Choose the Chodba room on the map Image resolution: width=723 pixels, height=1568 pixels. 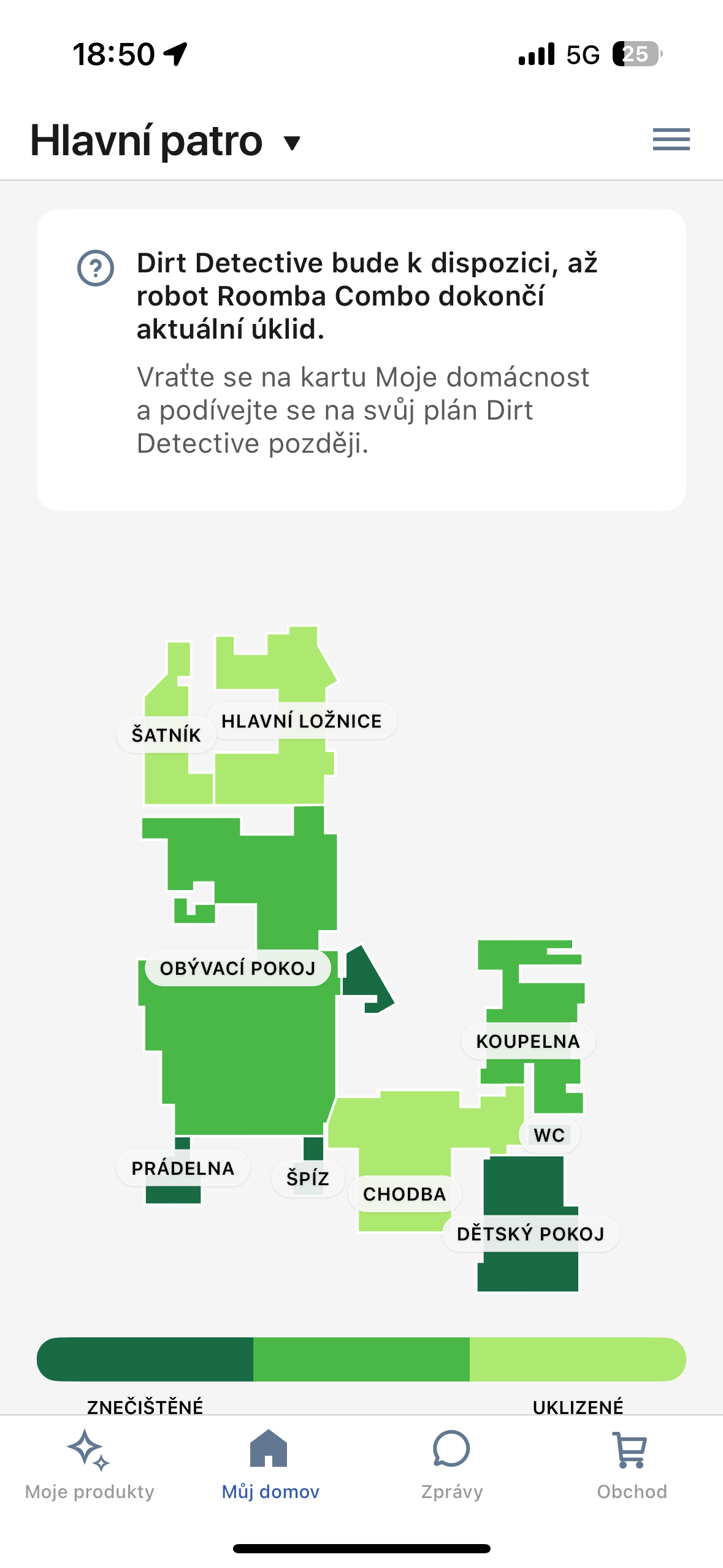tap(404, 1194)
